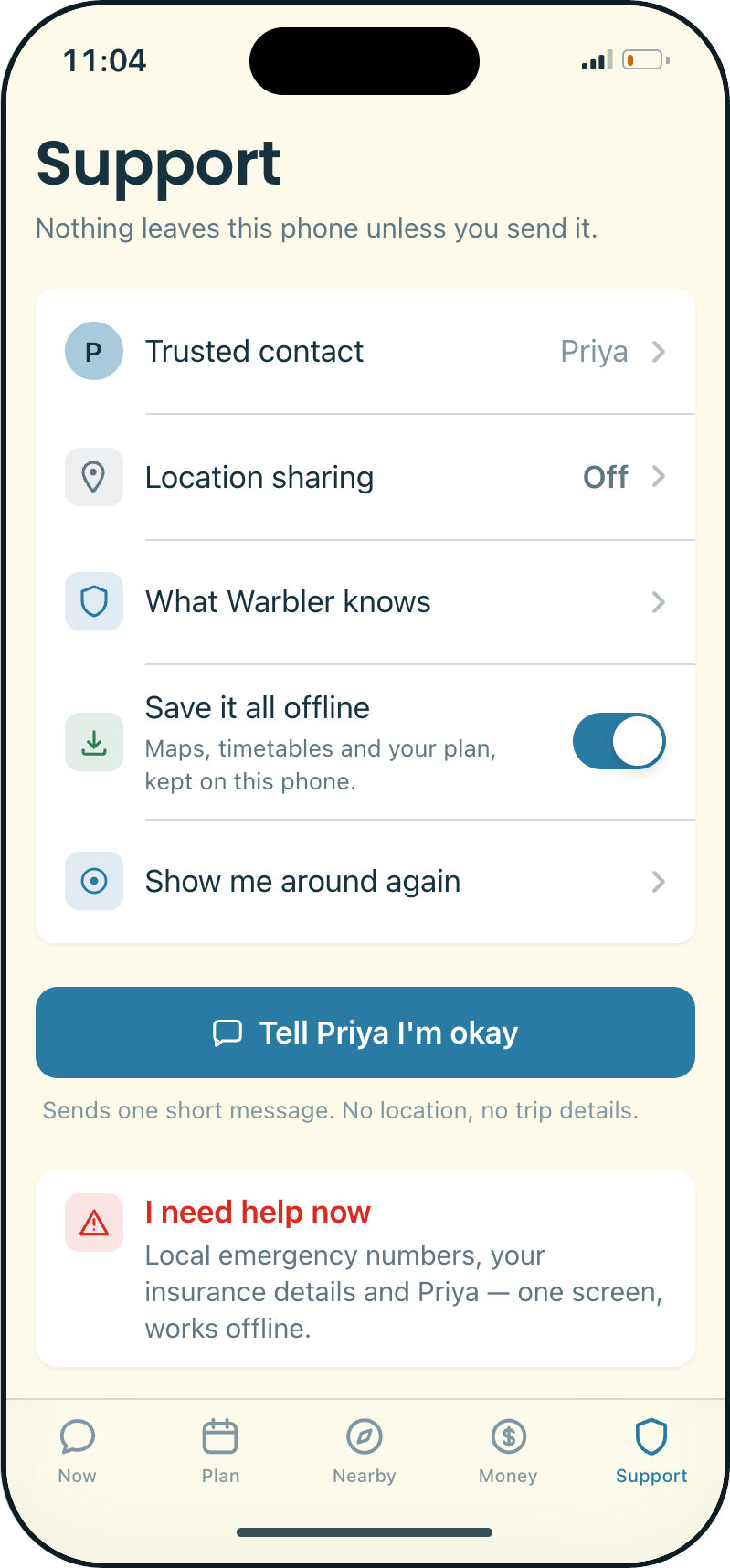Viewport: 730px width, 1568px height.
Task: Turn off Save it all offline
Action: click(619, 741)
